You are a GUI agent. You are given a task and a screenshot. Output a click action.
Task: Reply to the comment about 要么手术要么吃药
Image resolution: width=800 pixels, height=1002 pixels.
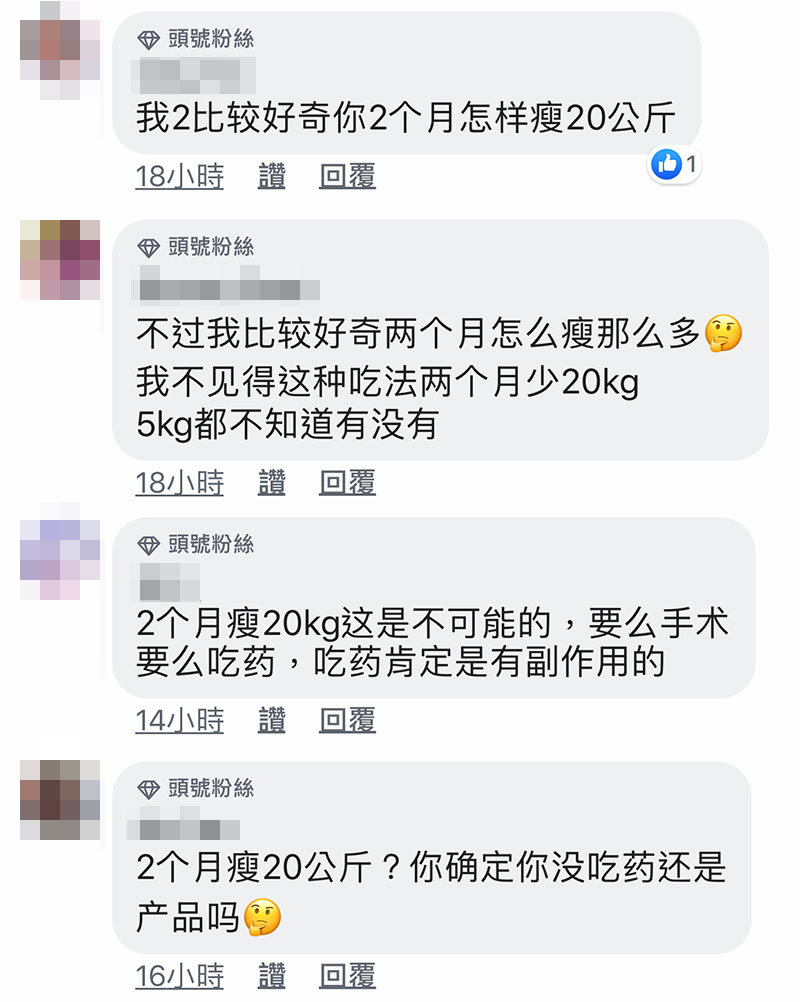coord(347,720)
